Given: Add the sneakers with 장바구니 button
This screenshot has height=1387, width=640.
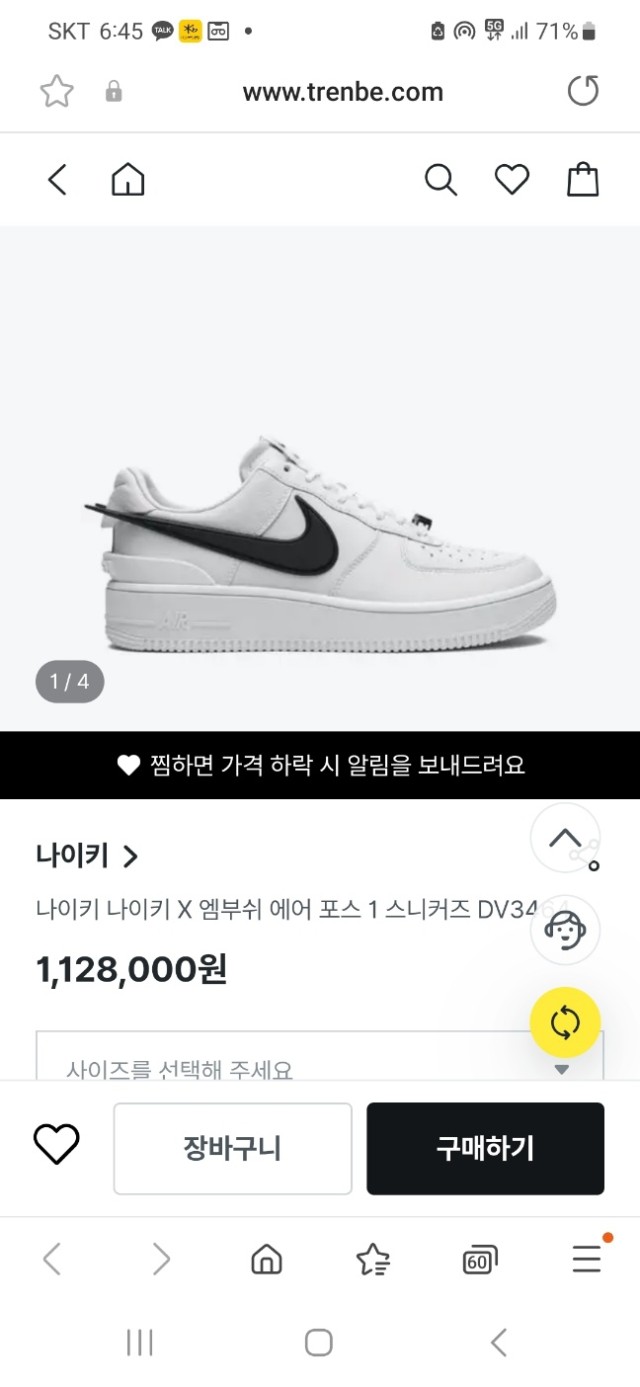Looking at the screenshot, I should coord(232,1148).
